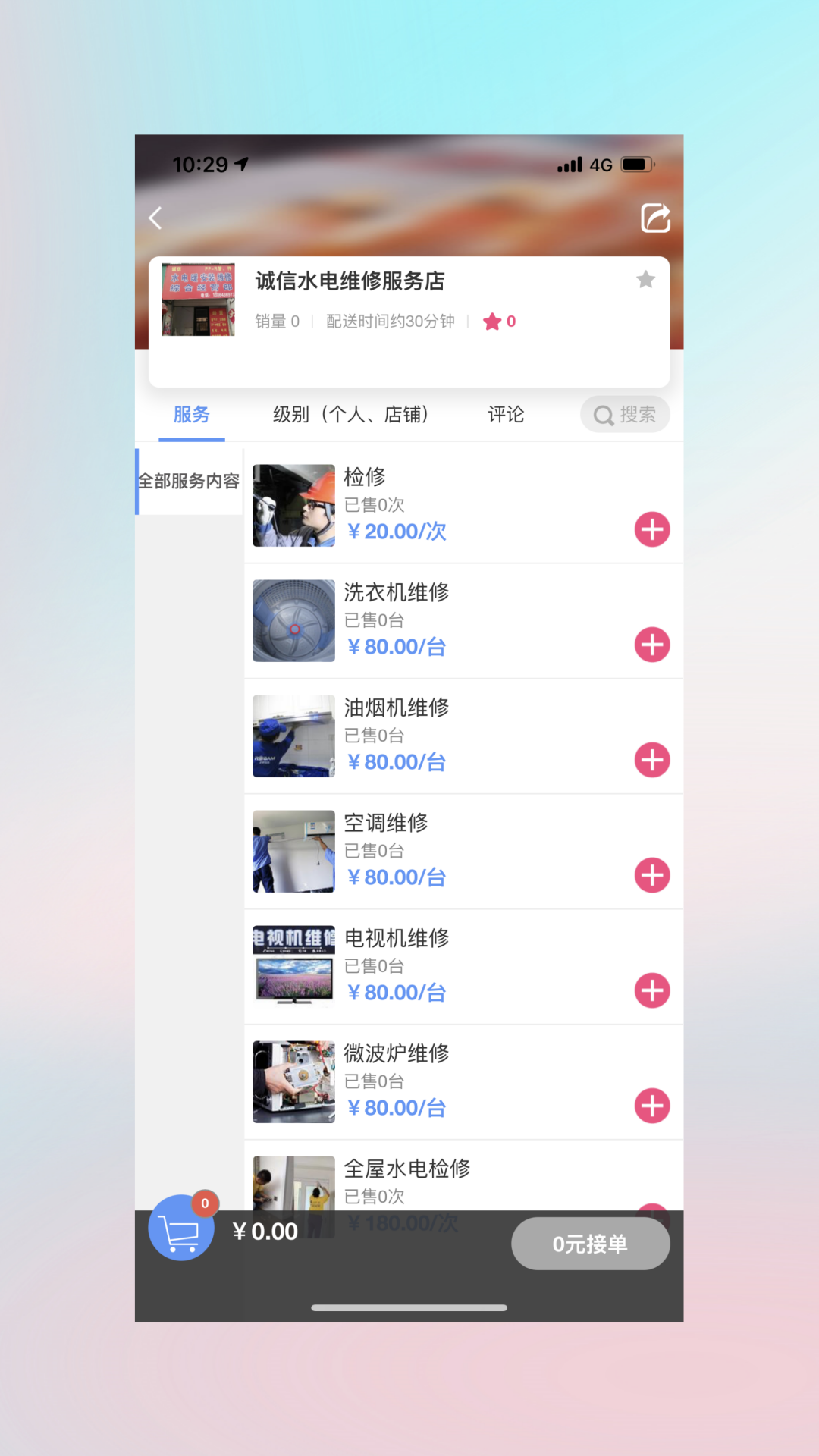Image resolution: width=819 pixels, height=1456 pixels.
Task: Add 空调维修 to the cart
Action: (x=652, y=875)
